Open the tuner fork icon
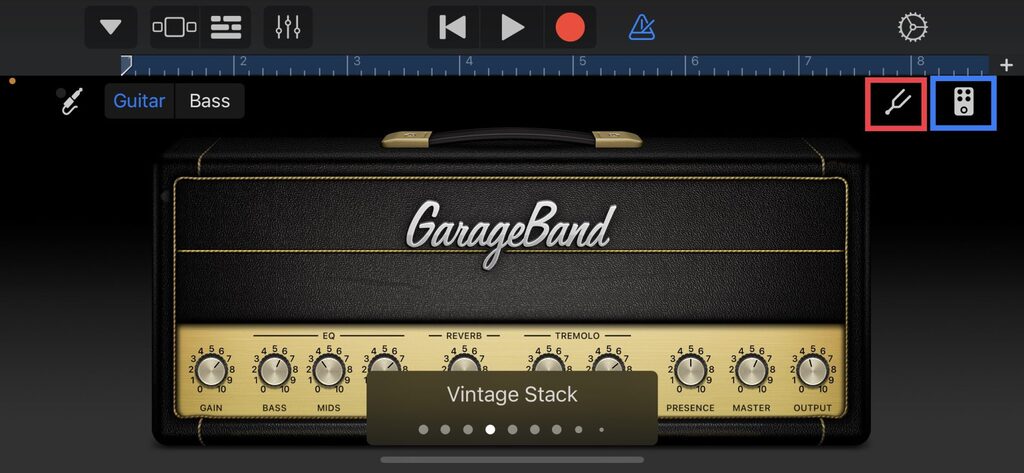1024x473 pixels. click(x=896, y=102)
